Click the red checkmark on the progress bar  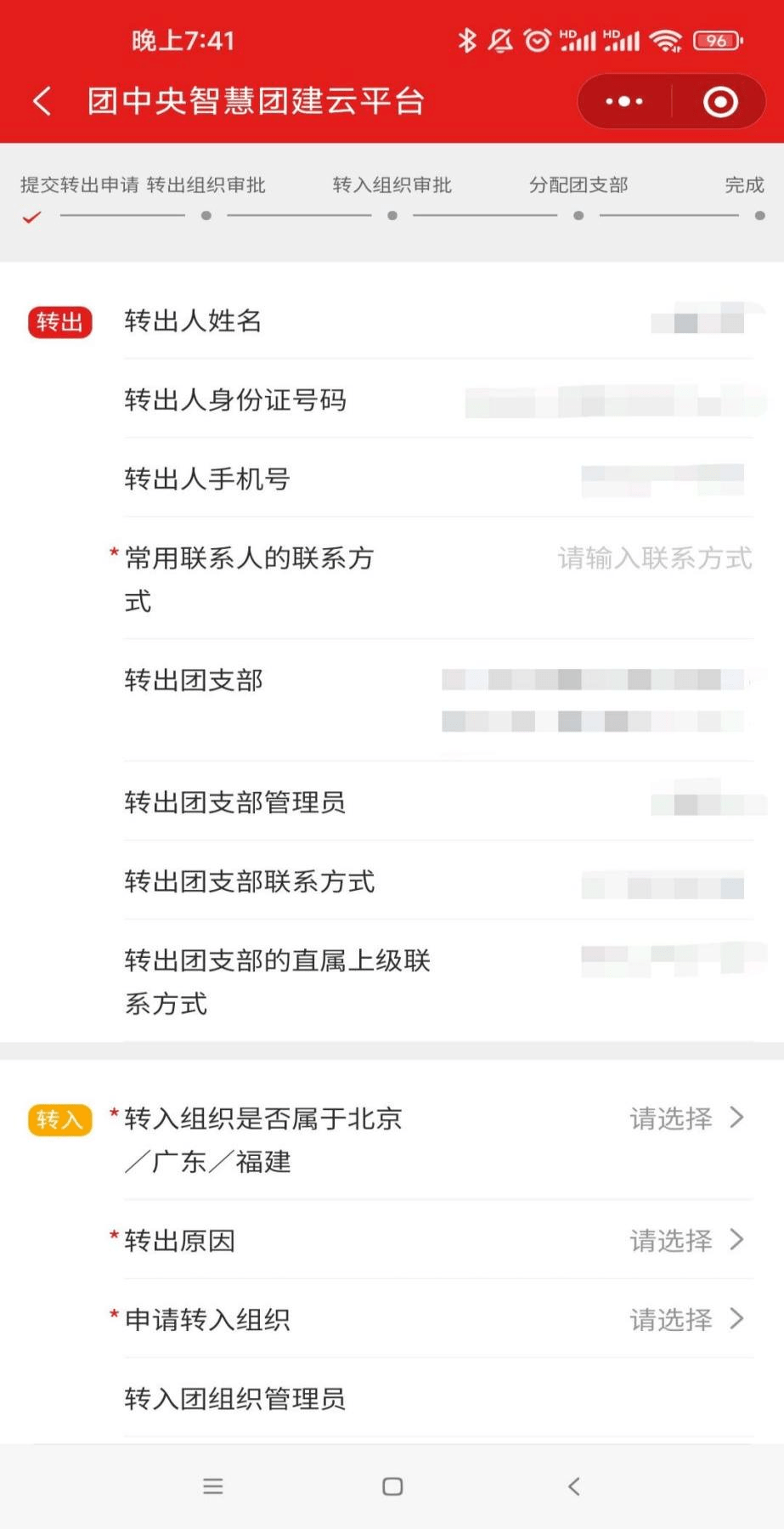[x=31, y=218]
